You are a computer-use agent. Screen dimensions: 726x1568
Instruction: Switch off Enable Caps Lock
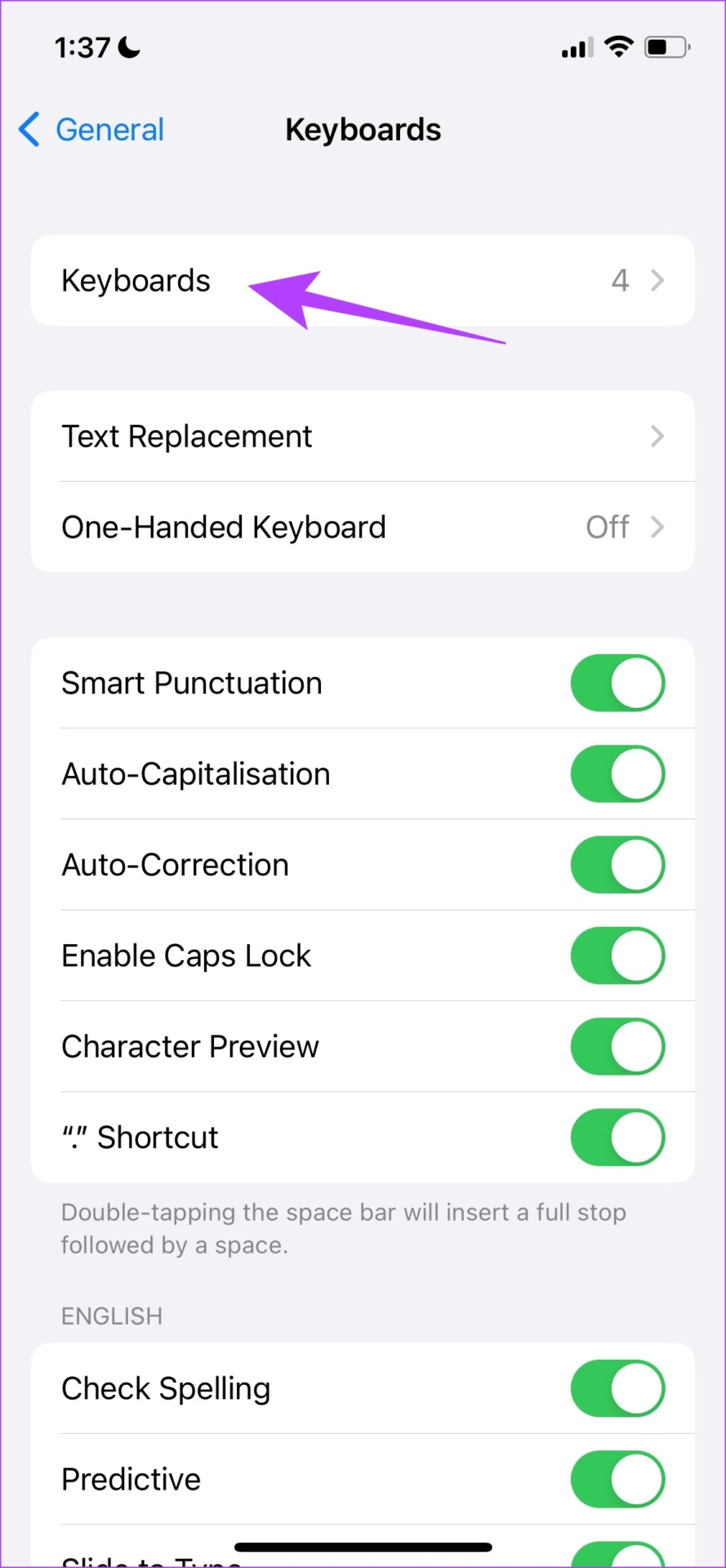click(x=617, y=955)
